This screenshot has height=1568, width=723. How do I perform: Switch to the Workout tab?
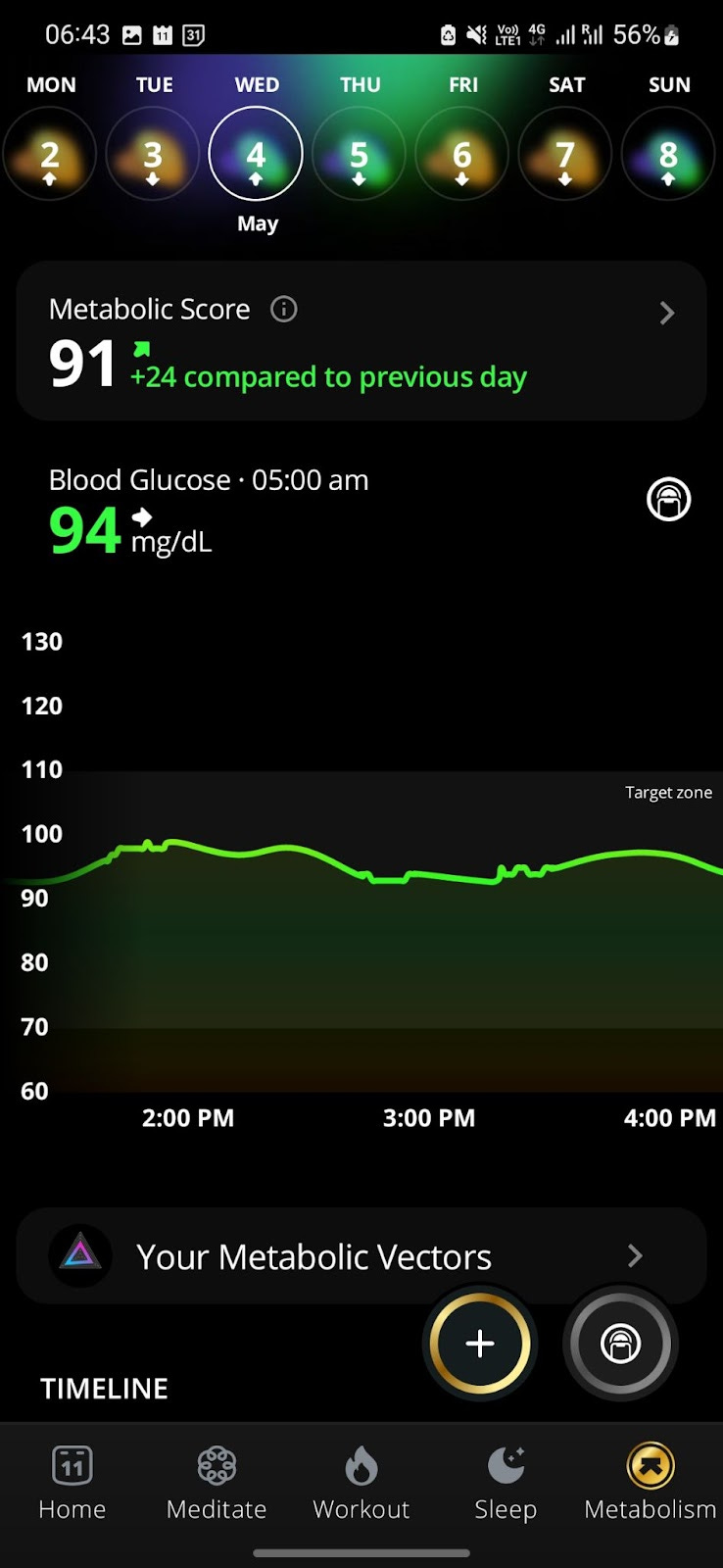361,1484
